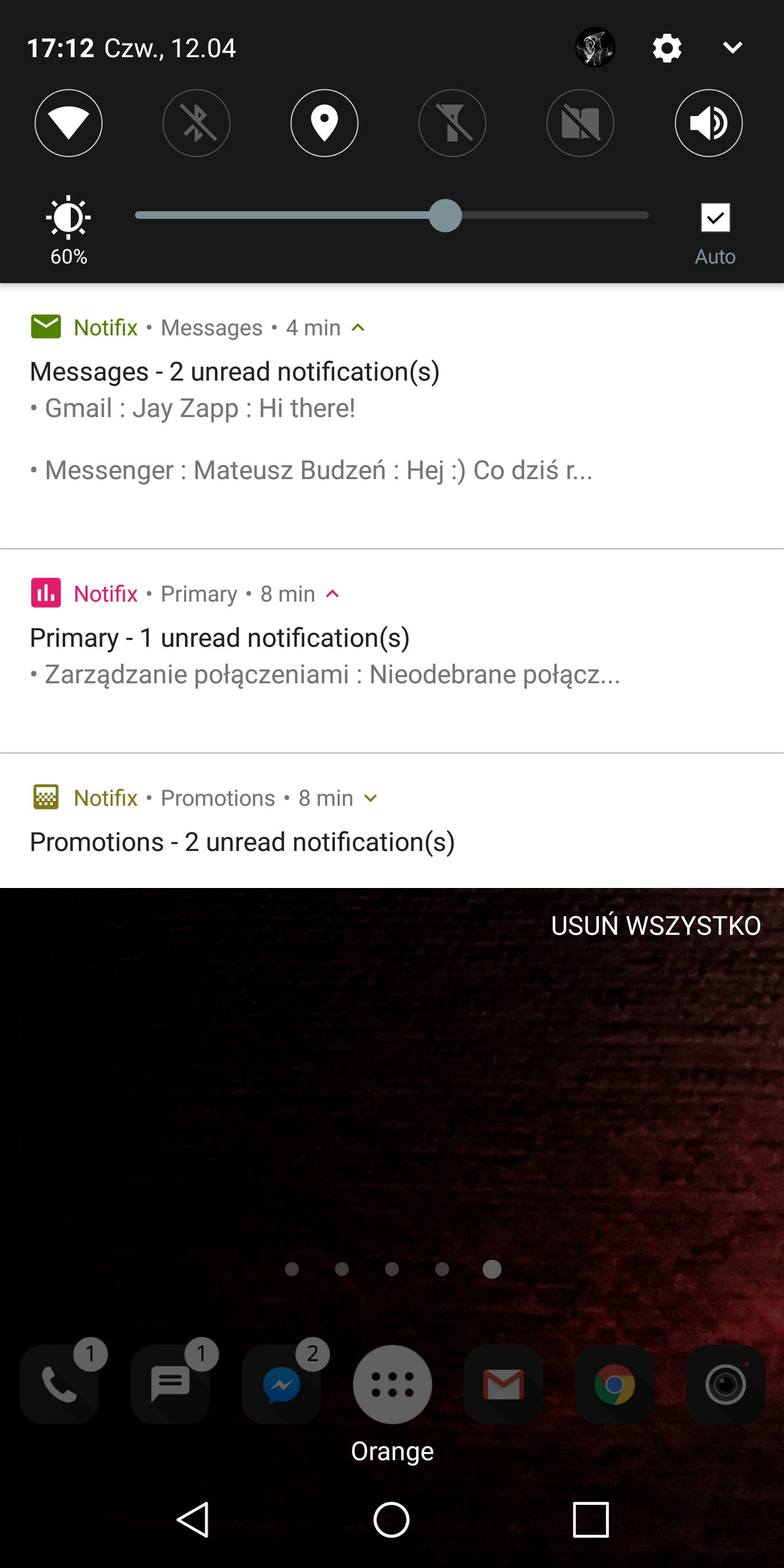Image resolution: width=784 pixels, height=1568 pixels.
Task: Tap USUŃ WSZYSTKO to clear notifications
Action: pos(656,926)
